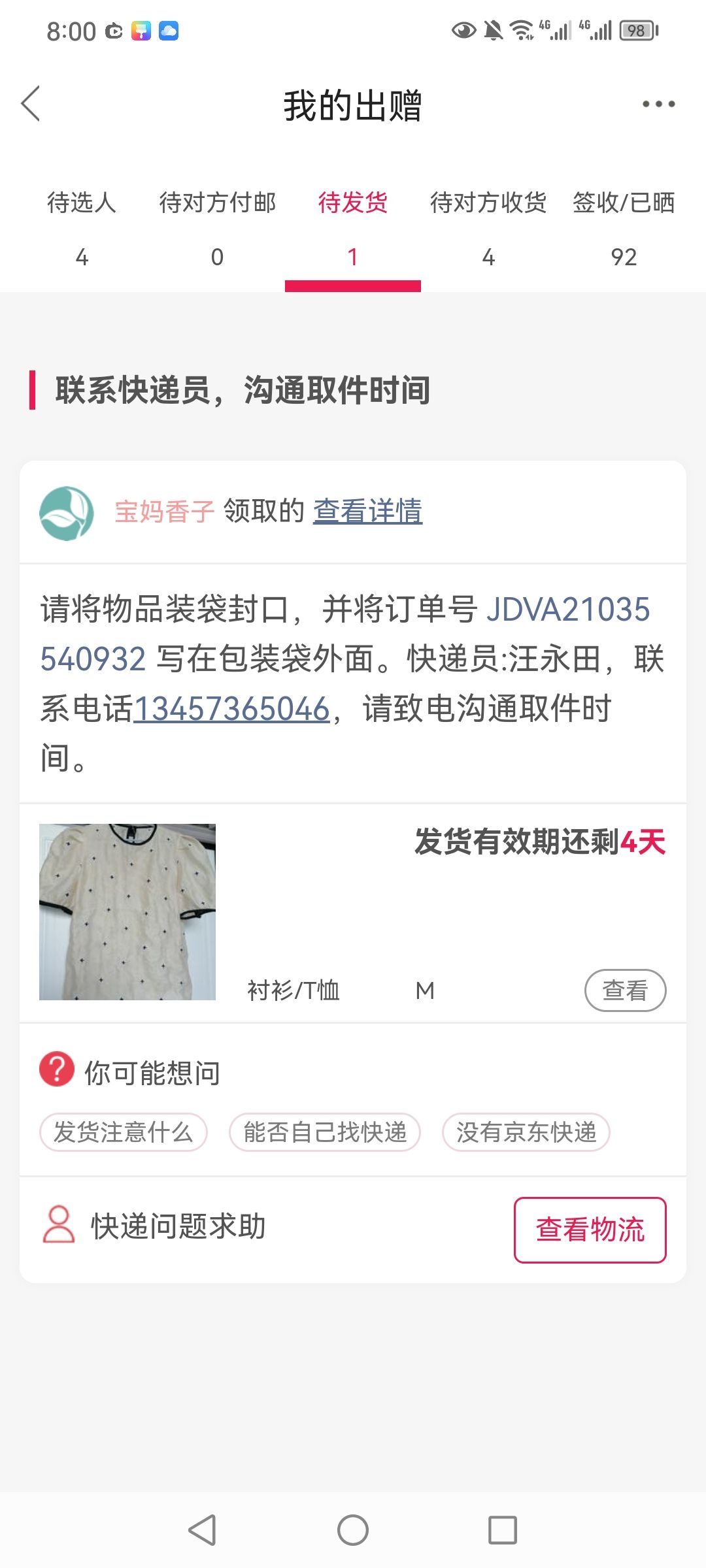Open the shirt item photo
The height and width of the screenshot is (1568, 706).
(127, 912)
